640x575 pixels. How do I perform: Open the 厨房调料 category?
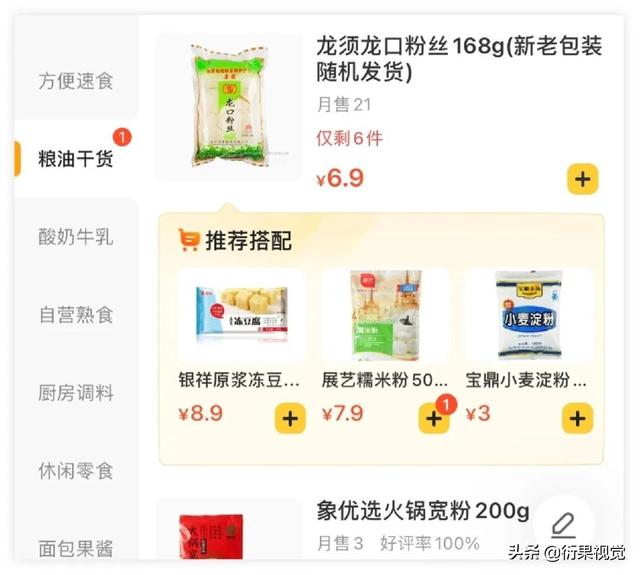[76, 393]
